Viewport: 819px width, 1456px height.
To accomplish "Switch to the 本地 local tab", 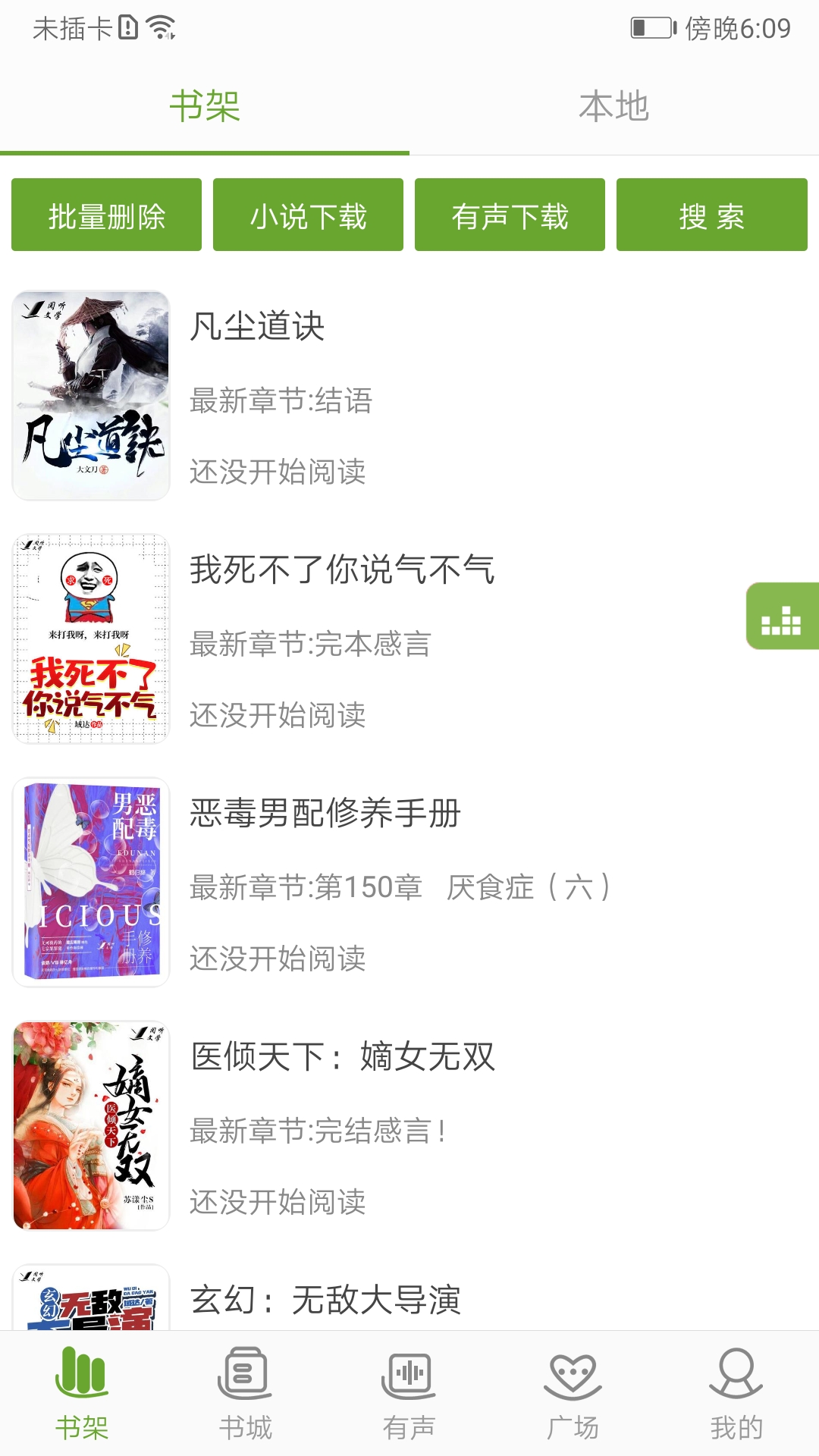I will coord(614,108).
